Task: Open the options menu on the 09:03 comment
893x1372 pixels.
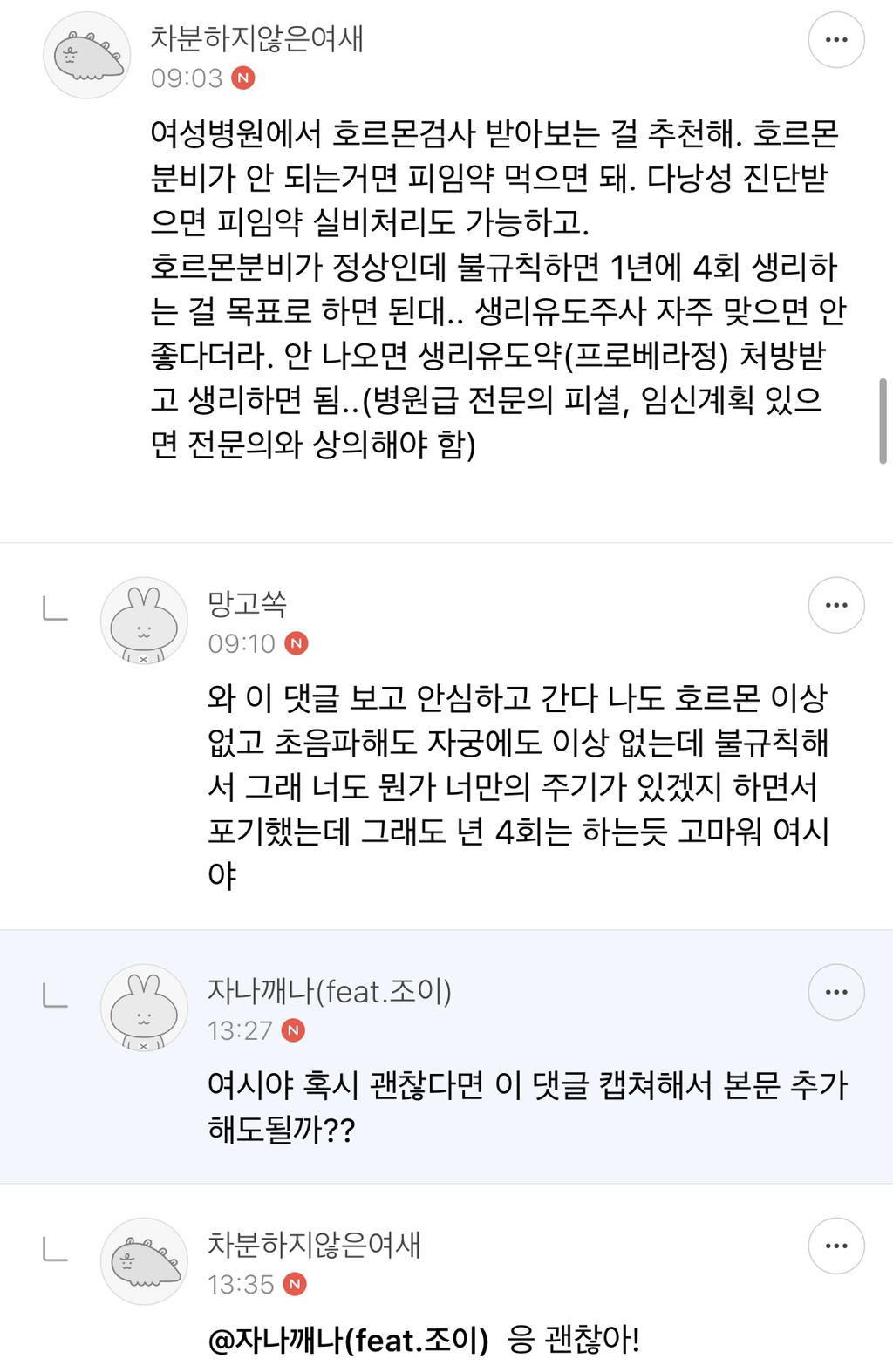Action: click(835, 40)
